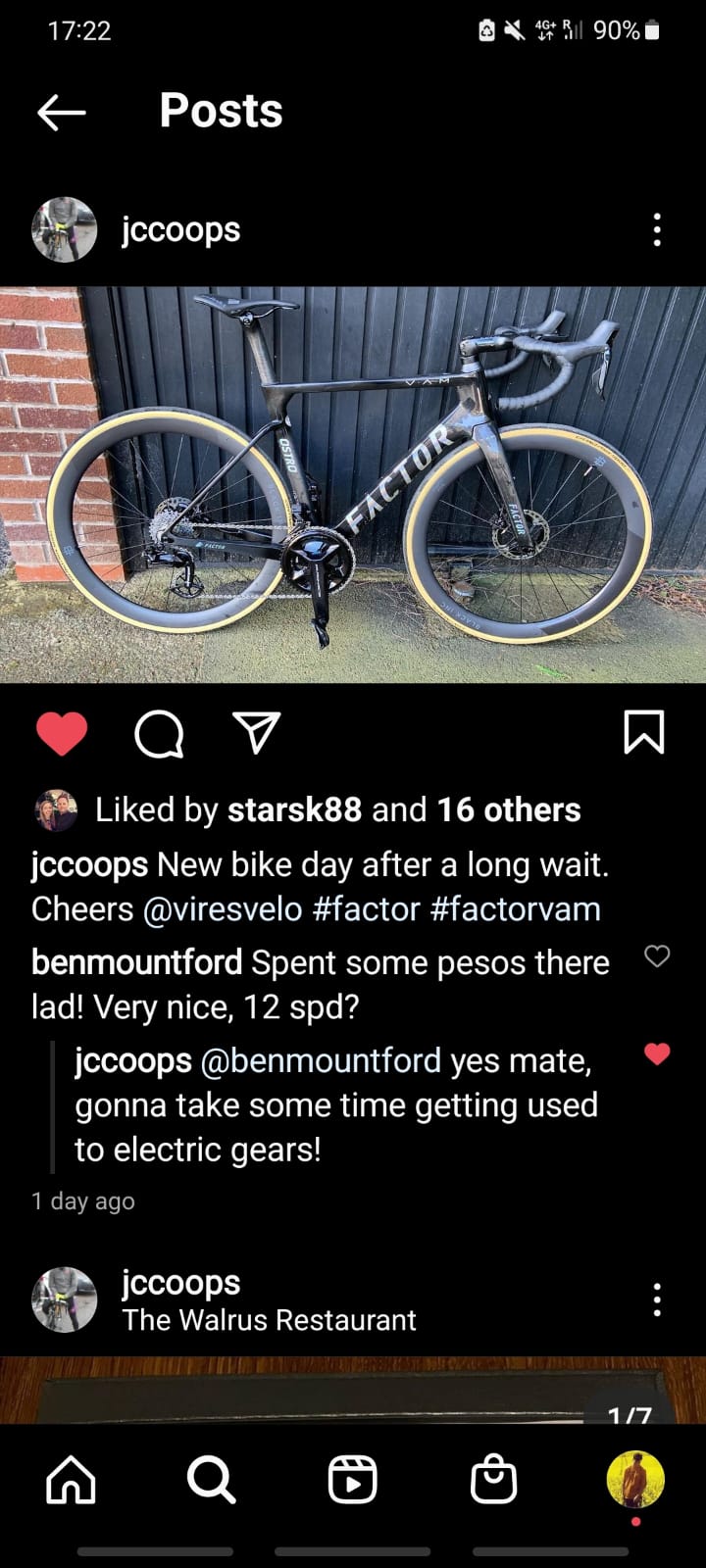Go to the Home feed tab
This screenshot has width=706, height=1568.
point(71,1479)
